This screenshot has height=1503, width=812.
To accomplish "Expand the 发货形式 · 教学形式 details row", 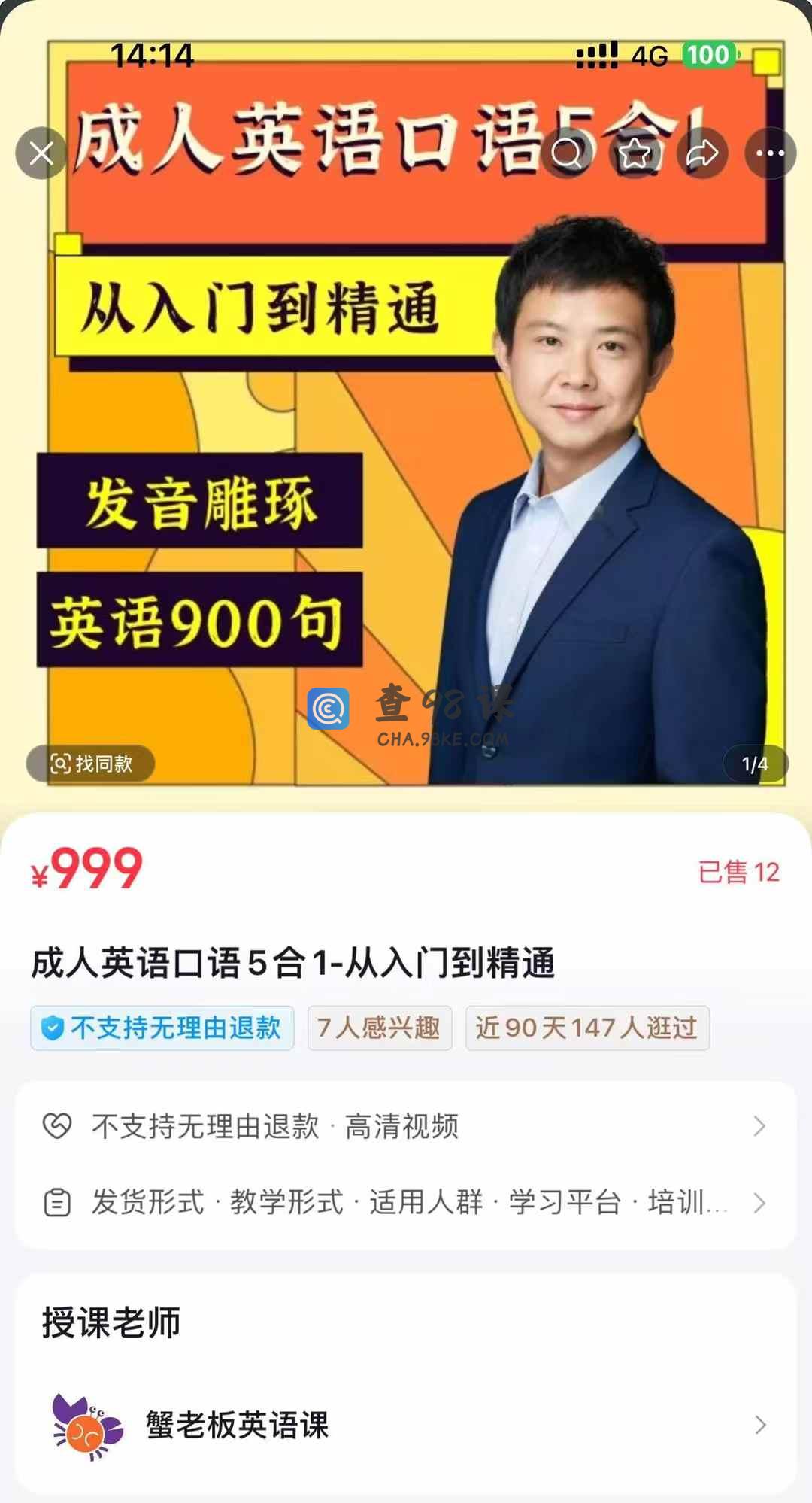I will point(406,1202).
